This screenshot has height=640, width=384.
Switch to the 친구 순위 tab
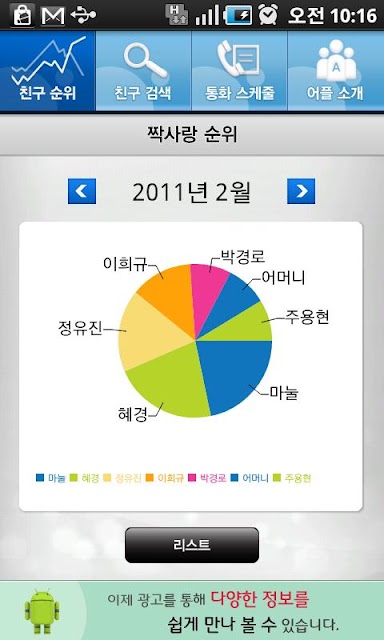48,71
